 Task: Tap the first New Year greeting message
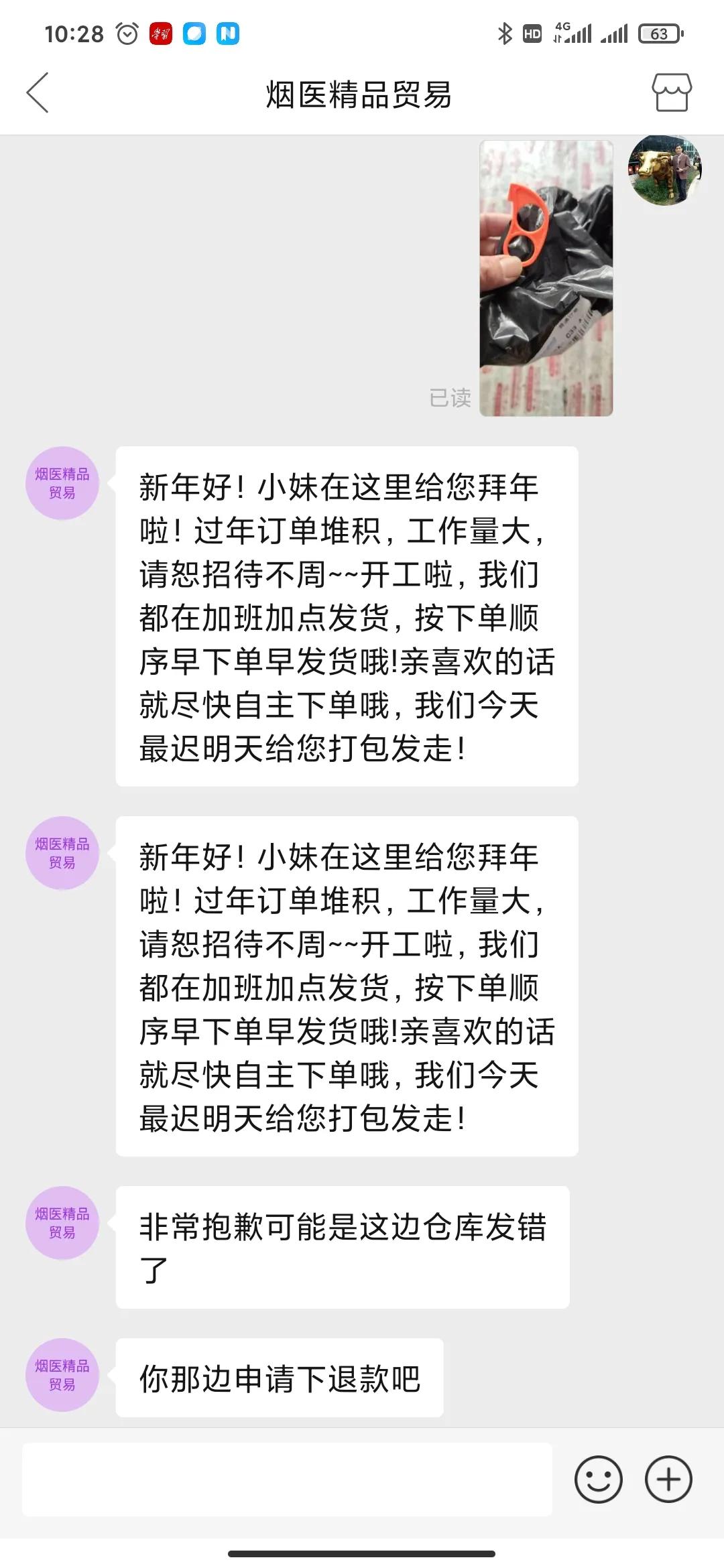[x=345, y=616]
